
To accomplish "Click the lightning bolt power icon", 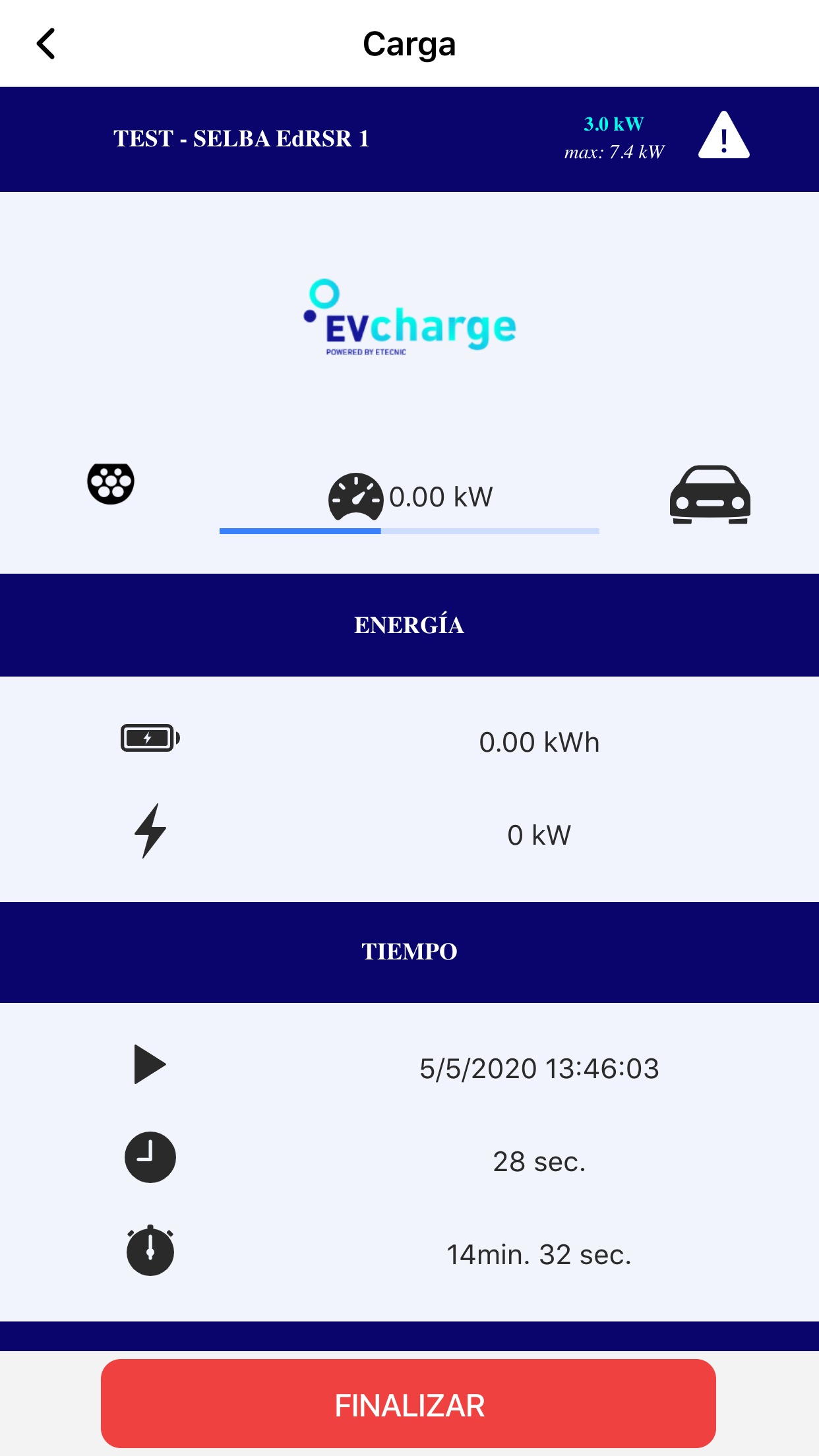I will (x=150, y=833).
